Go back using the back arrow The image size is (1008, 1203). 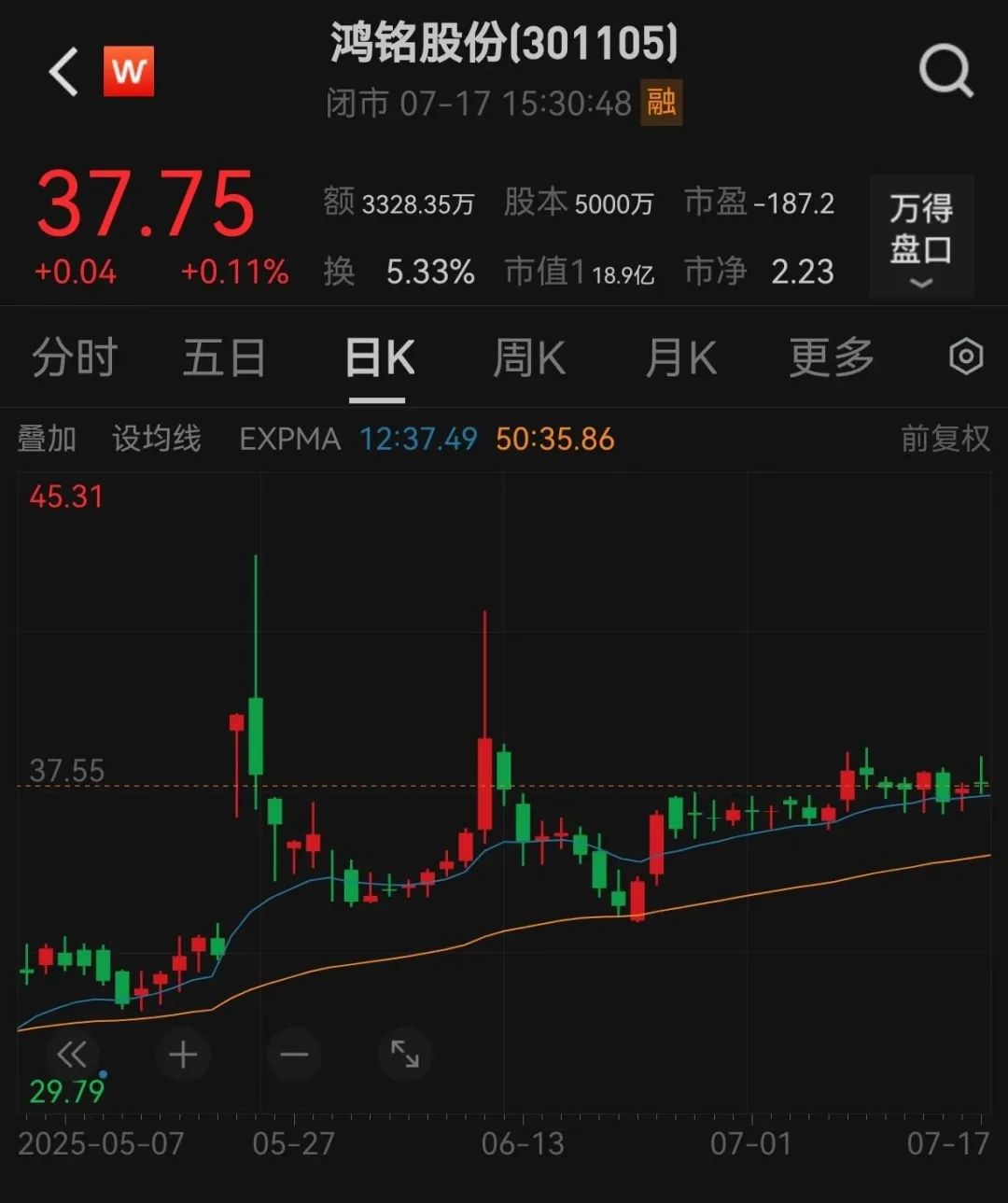click(63, 73)
